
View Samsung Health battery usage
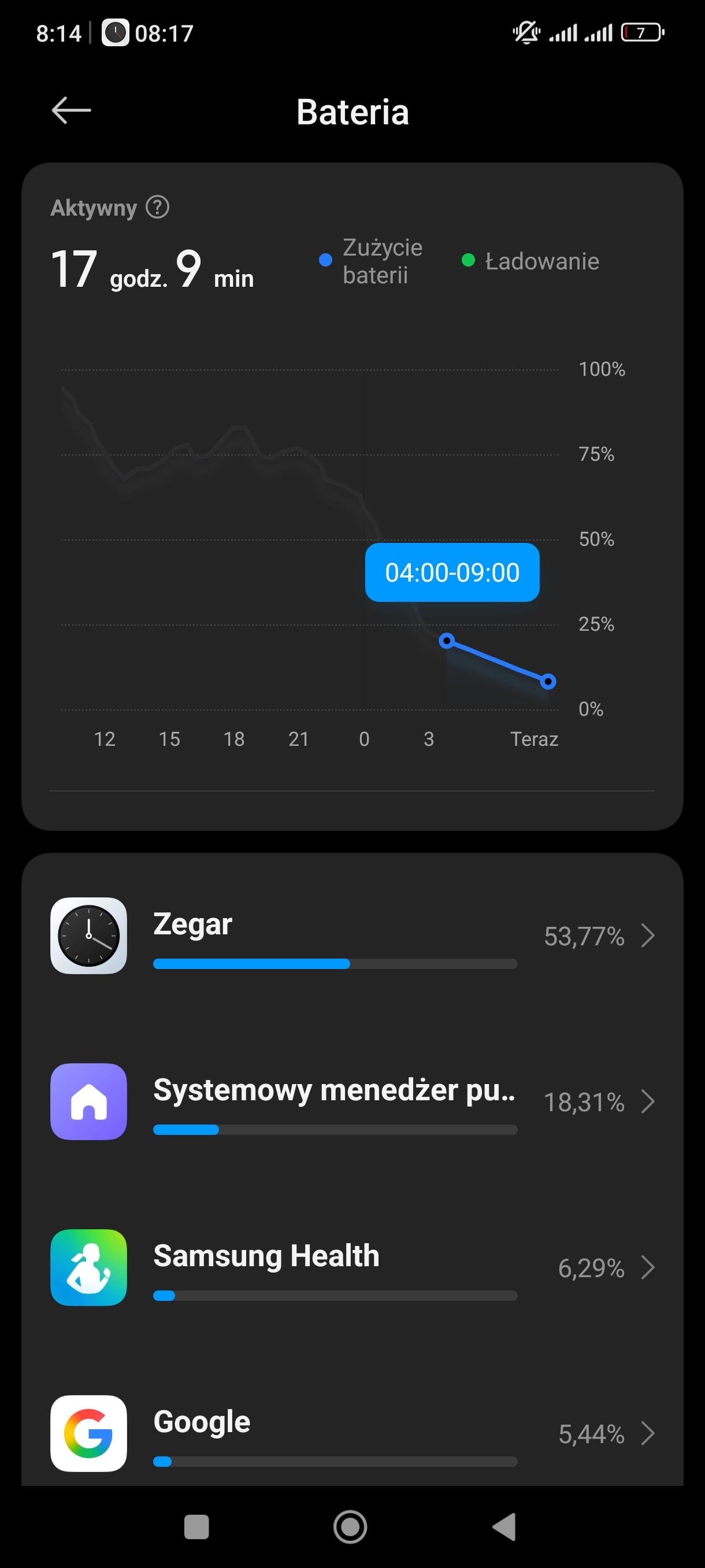(x=352, y=1267)
